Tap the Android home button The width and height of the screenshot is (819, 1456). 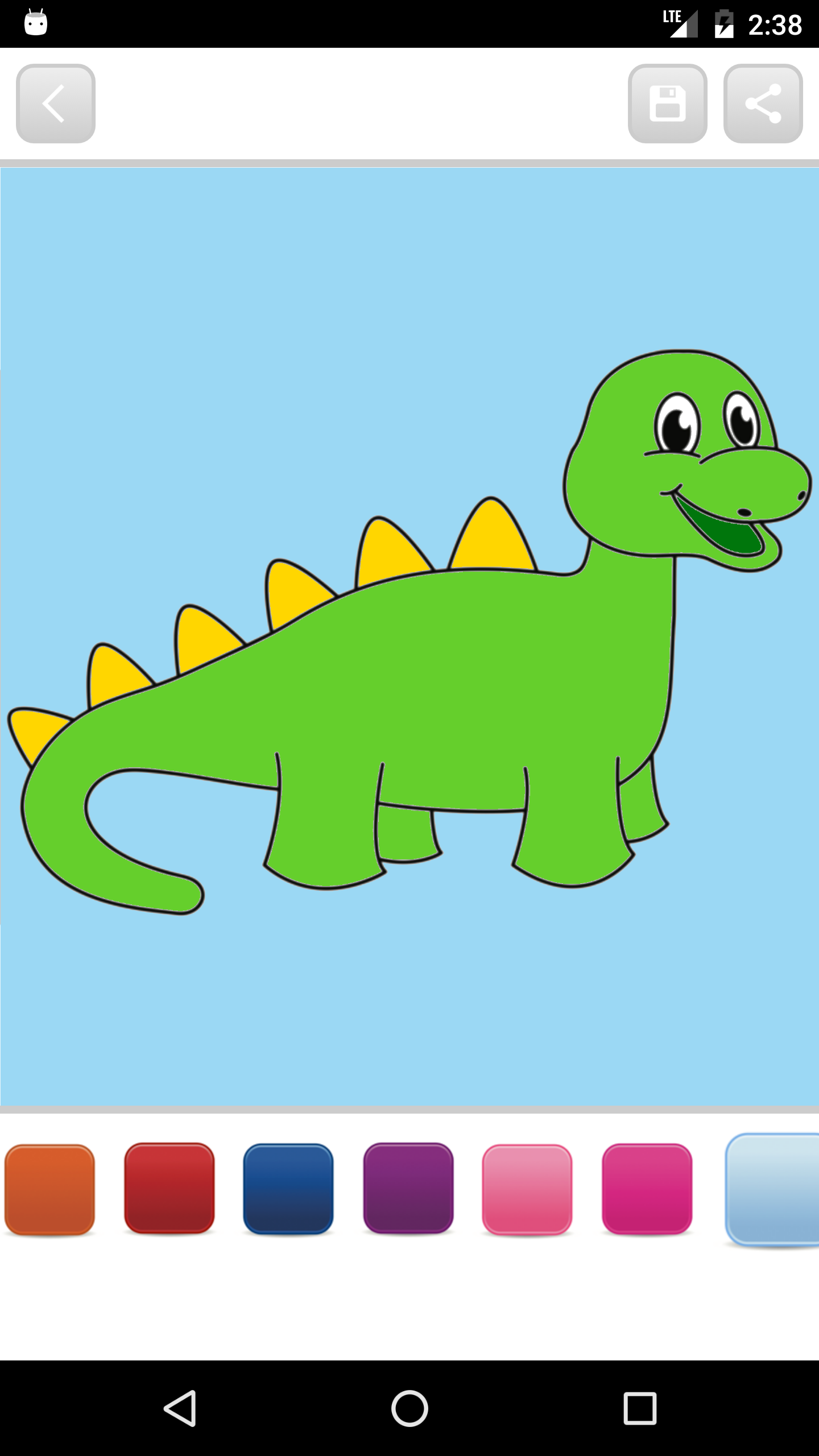coord(409,1408)
